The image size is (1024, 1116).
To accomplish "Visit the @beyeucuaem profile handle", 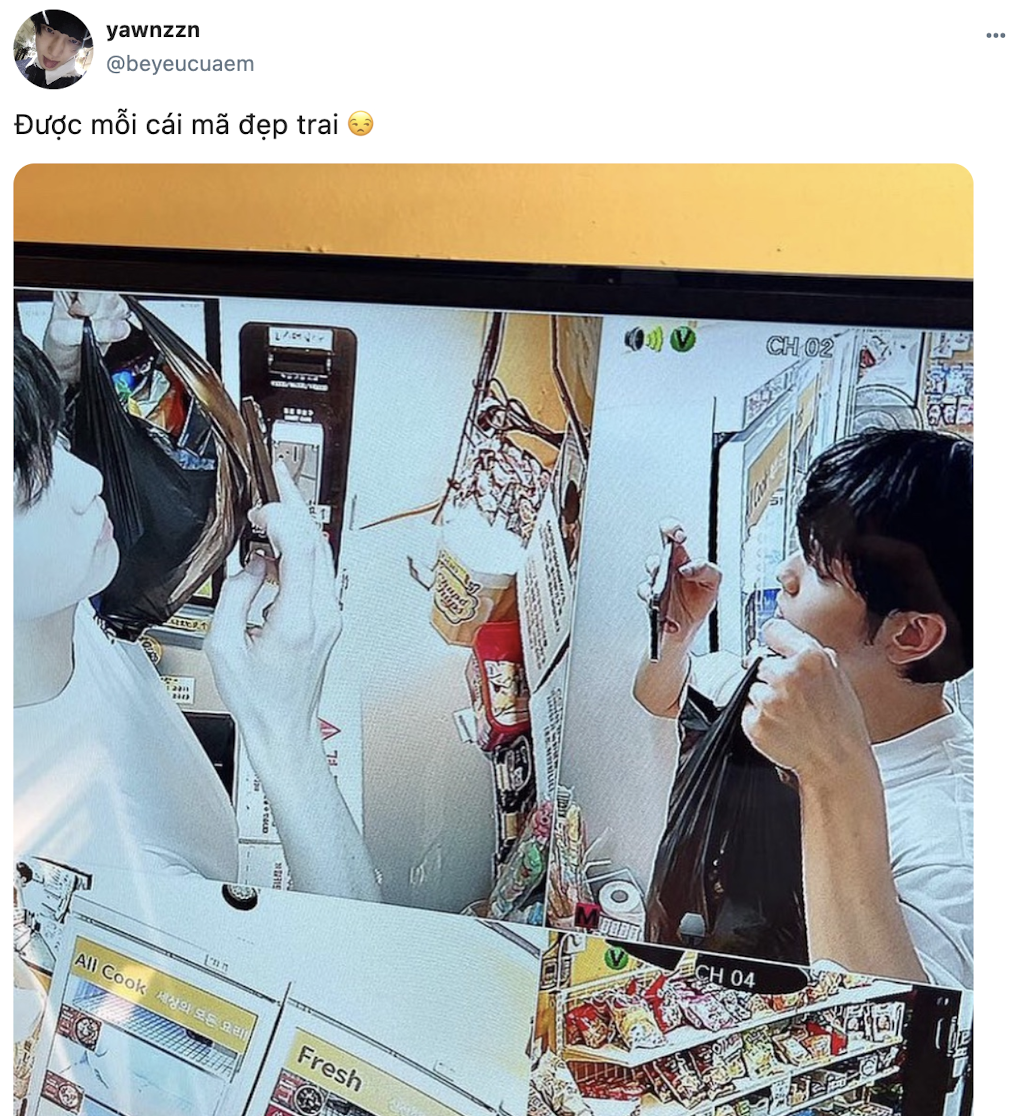I will (x=180, y=64).
